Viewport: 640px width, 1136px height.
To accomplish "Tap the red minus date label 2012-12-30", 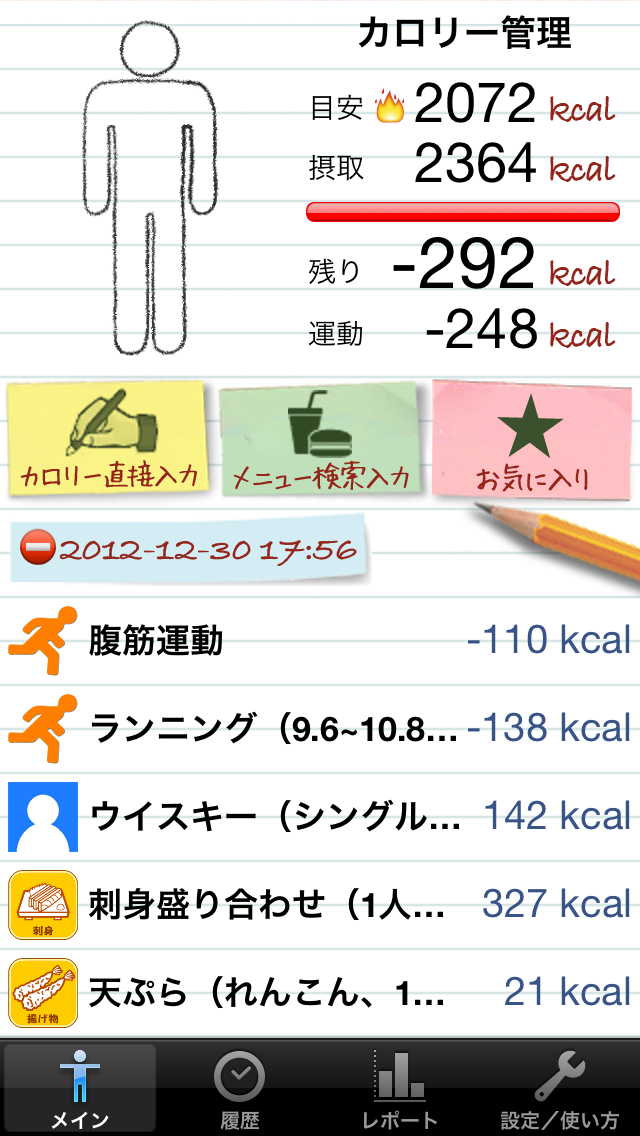I will 190,550.
